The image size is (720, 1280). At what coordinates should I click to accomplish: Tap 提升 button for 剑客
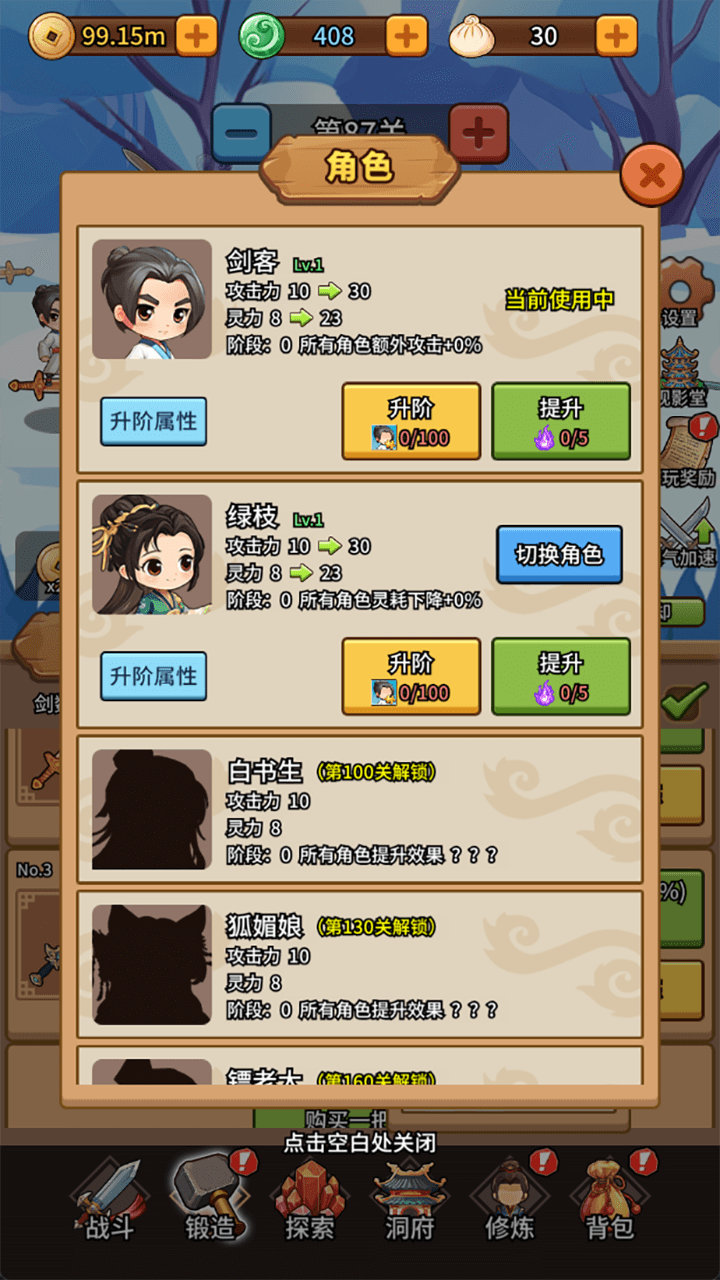point(561,421)
